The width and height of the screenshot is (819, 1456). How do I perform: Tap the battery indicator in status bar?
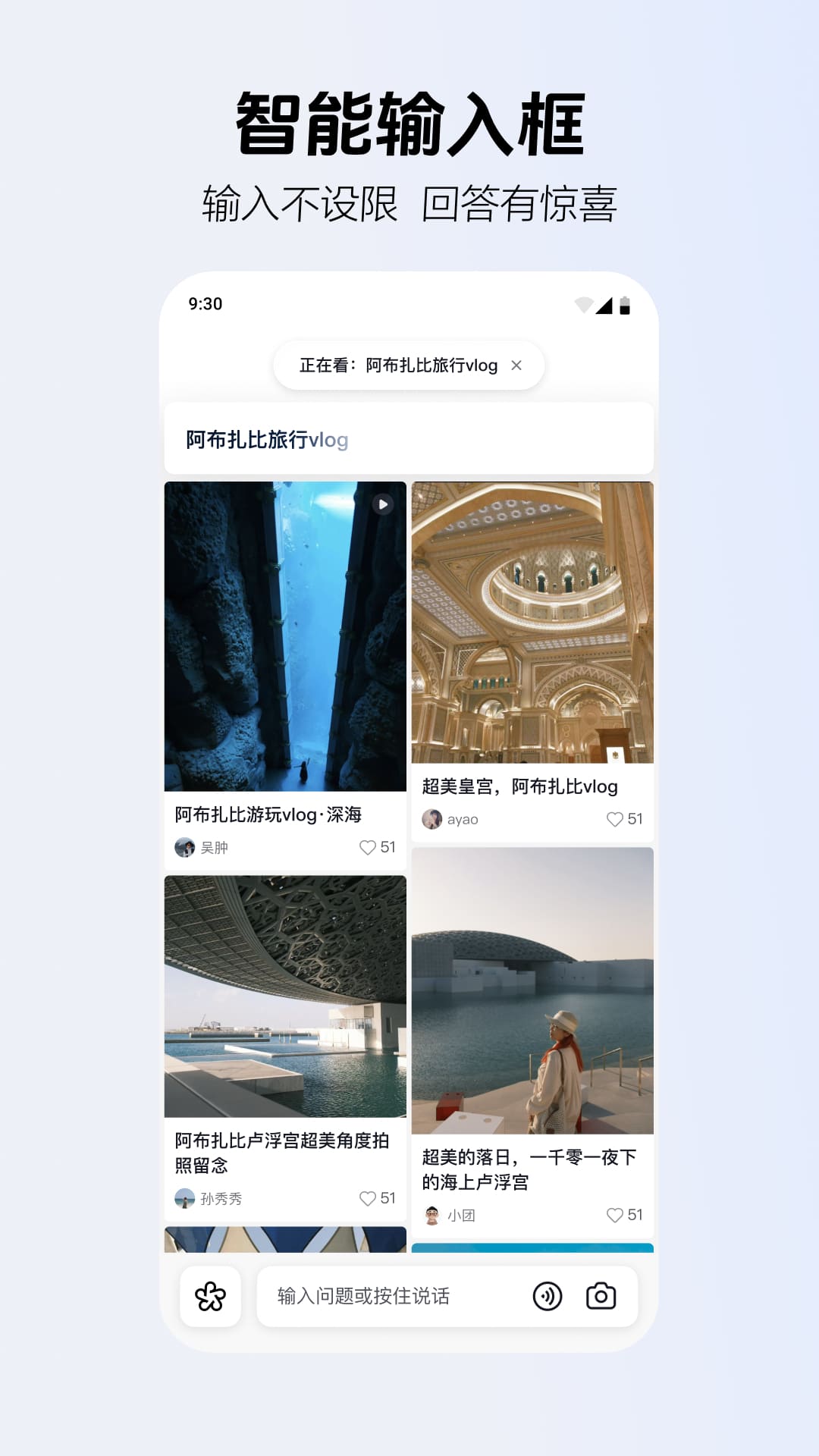click(626, 305)
